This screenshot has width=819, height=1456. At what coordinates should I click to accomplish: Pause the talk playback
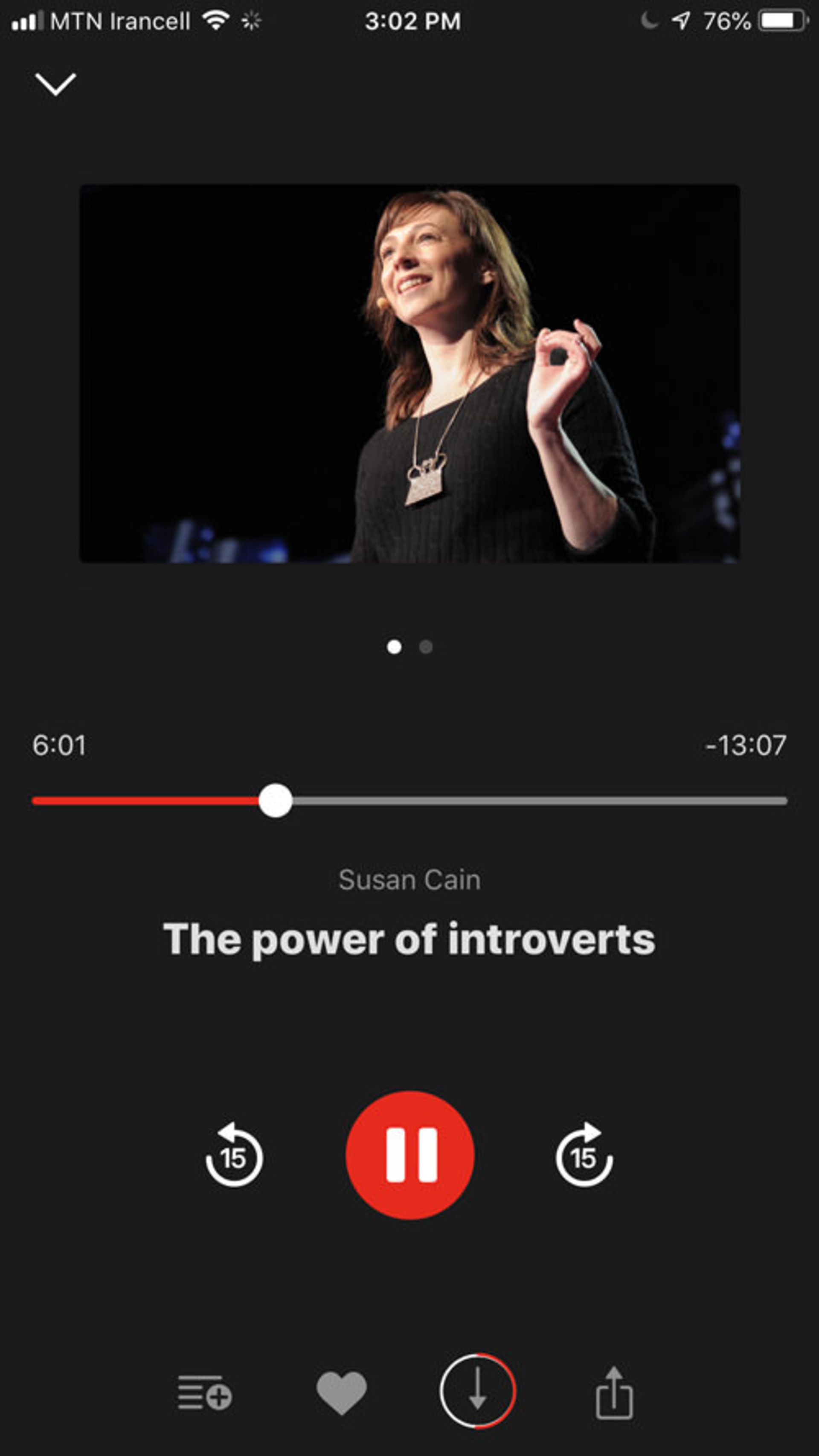pyautogui.click(x=410, y=1155)
